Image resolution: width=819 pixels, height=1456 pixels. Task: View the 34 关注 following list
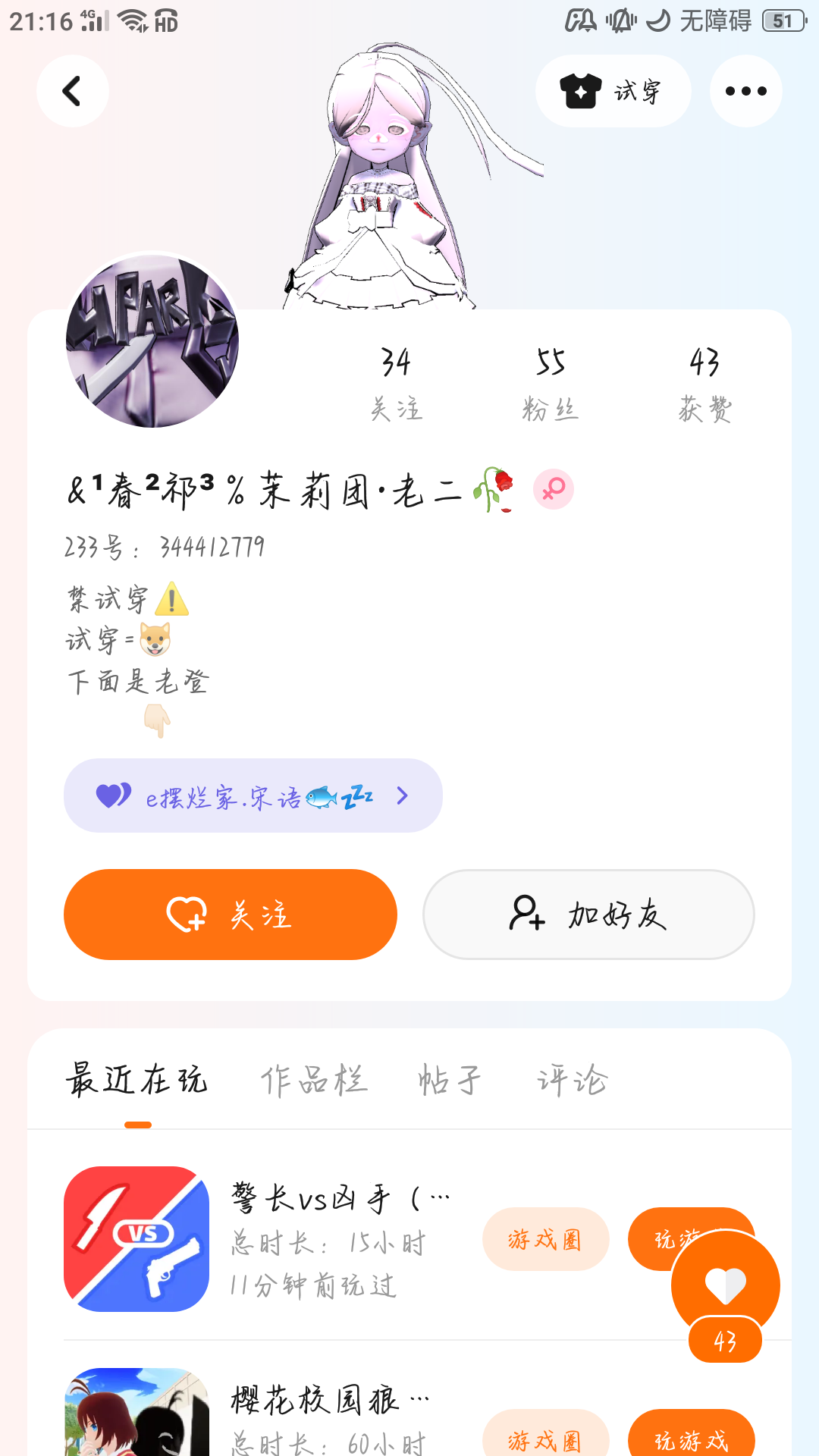click(396, 383)
